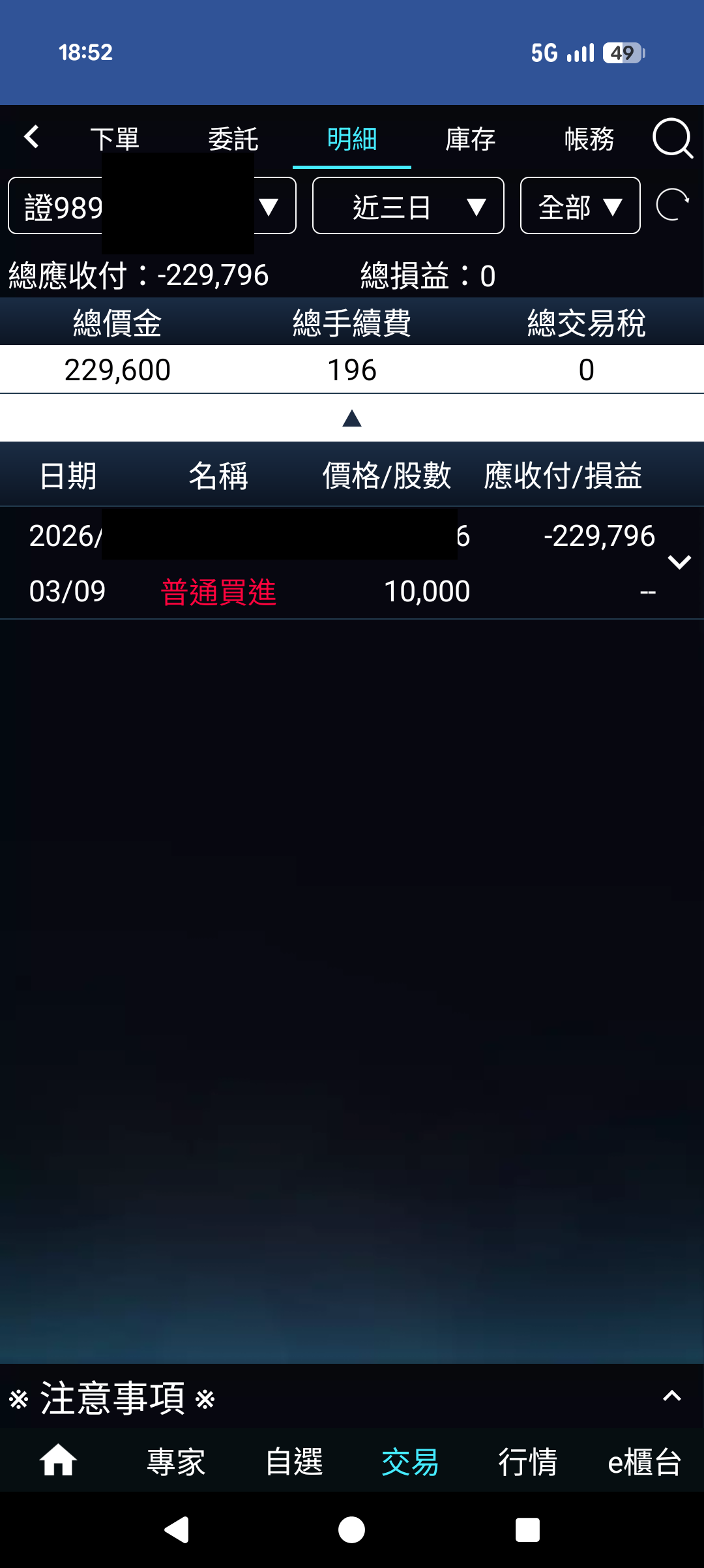The image size is (704, 1568).
Task: Select the 帳務 tab
Action: [x=589, y=139]
